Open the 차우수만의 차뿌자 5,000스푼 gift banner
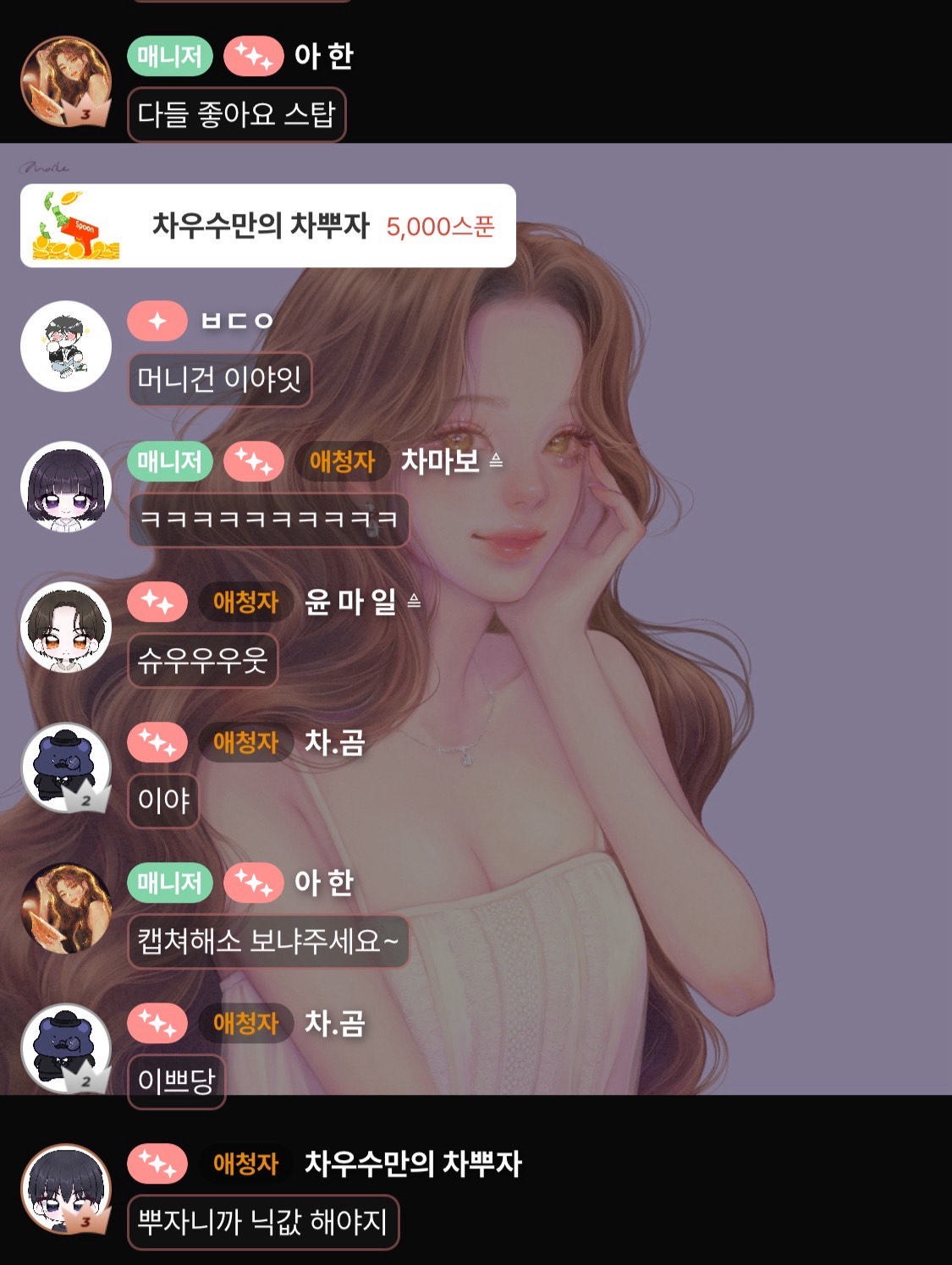 tap(267, 226)
